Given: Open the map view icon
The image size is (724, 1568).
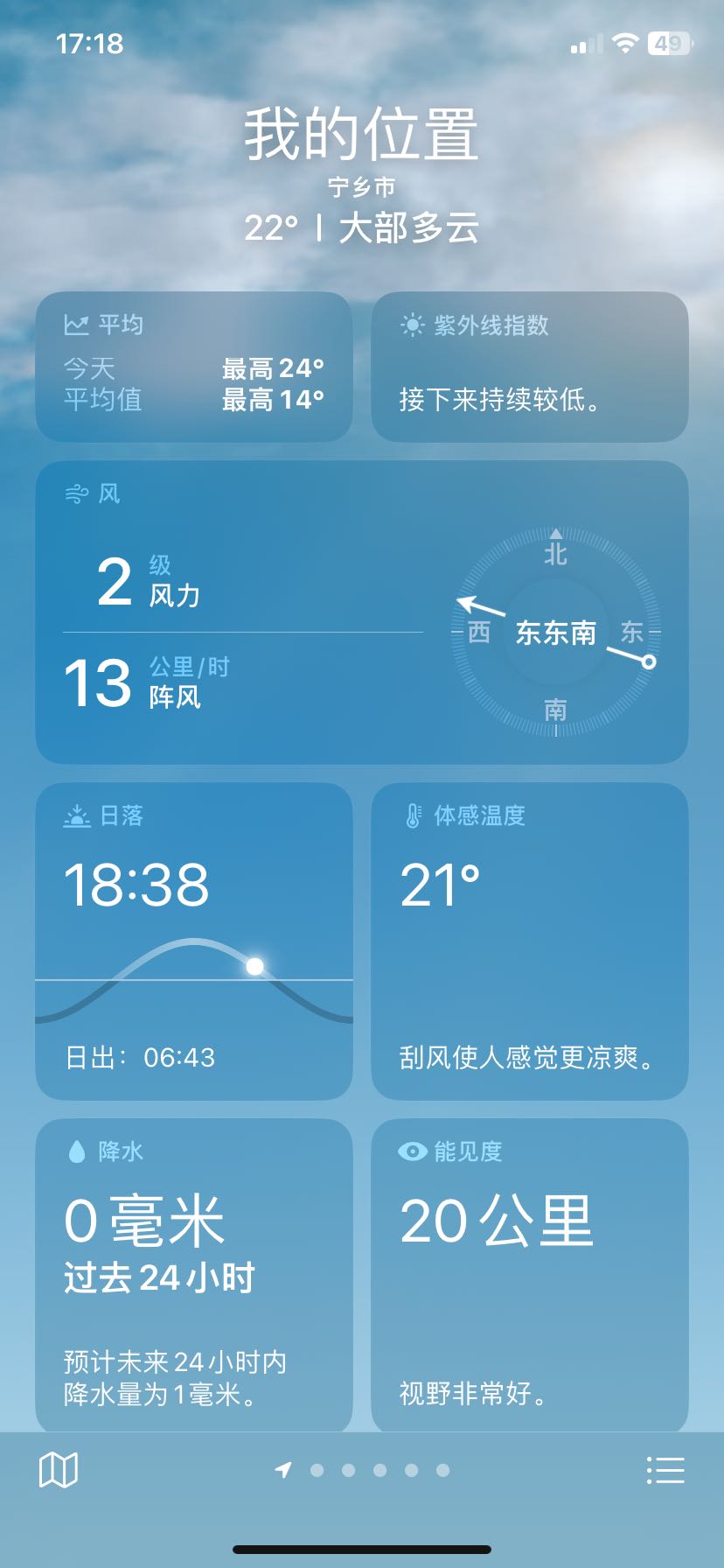Looking at the screenshot, I should pos(59,1470).
